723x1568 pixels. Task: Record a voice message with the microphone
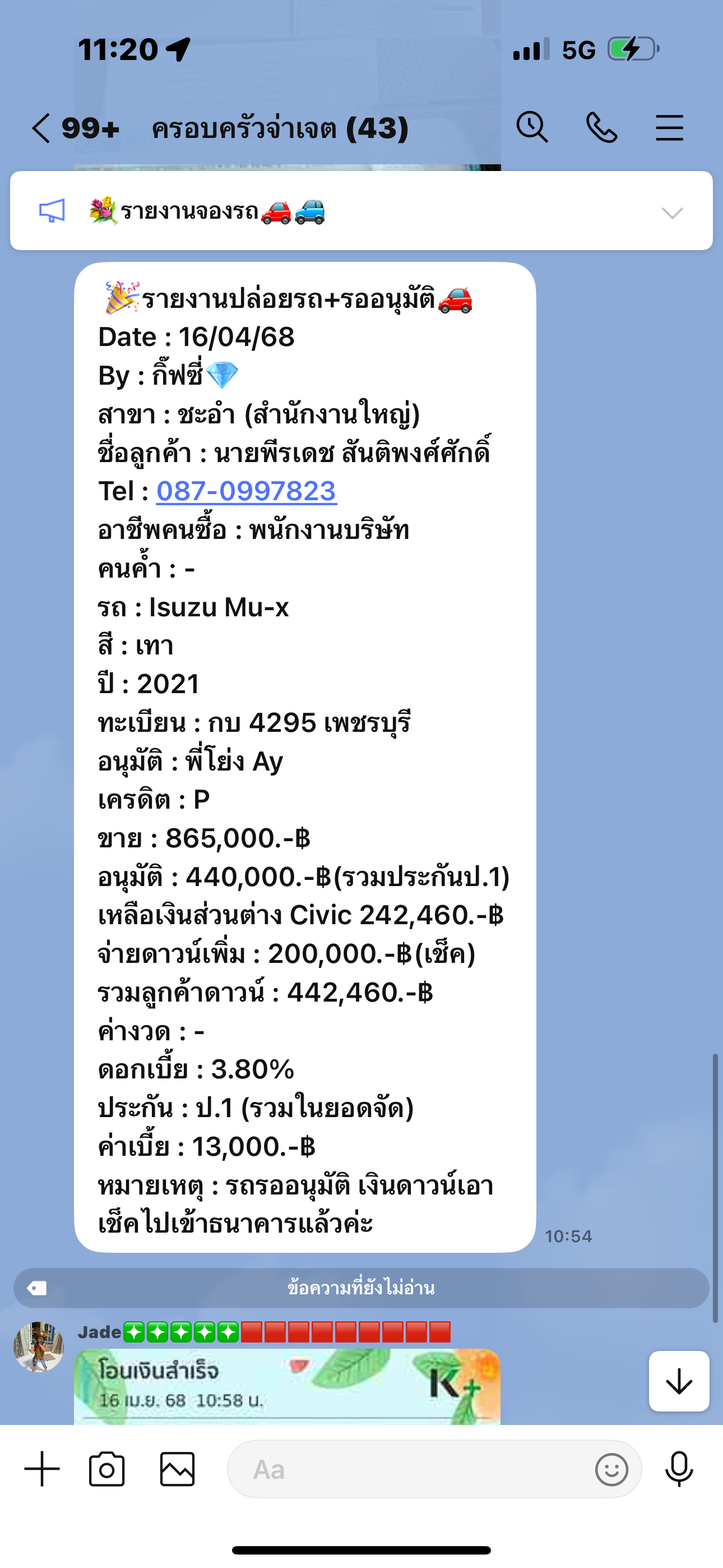679,1469
